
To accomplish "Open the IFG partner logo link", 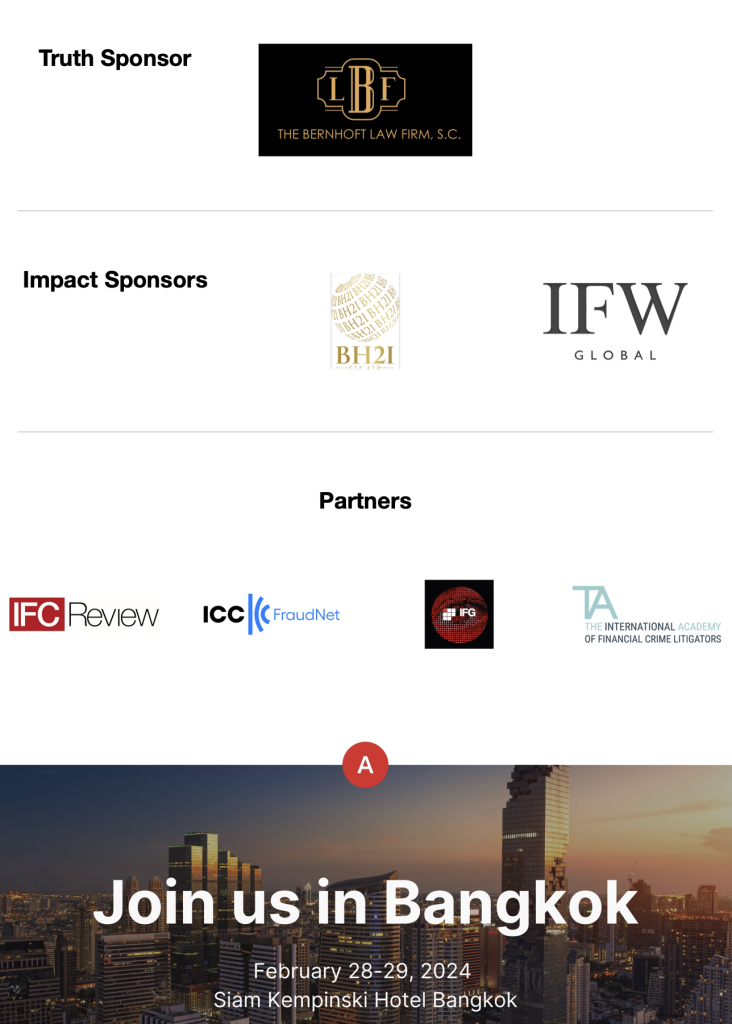I will [459, 614].
